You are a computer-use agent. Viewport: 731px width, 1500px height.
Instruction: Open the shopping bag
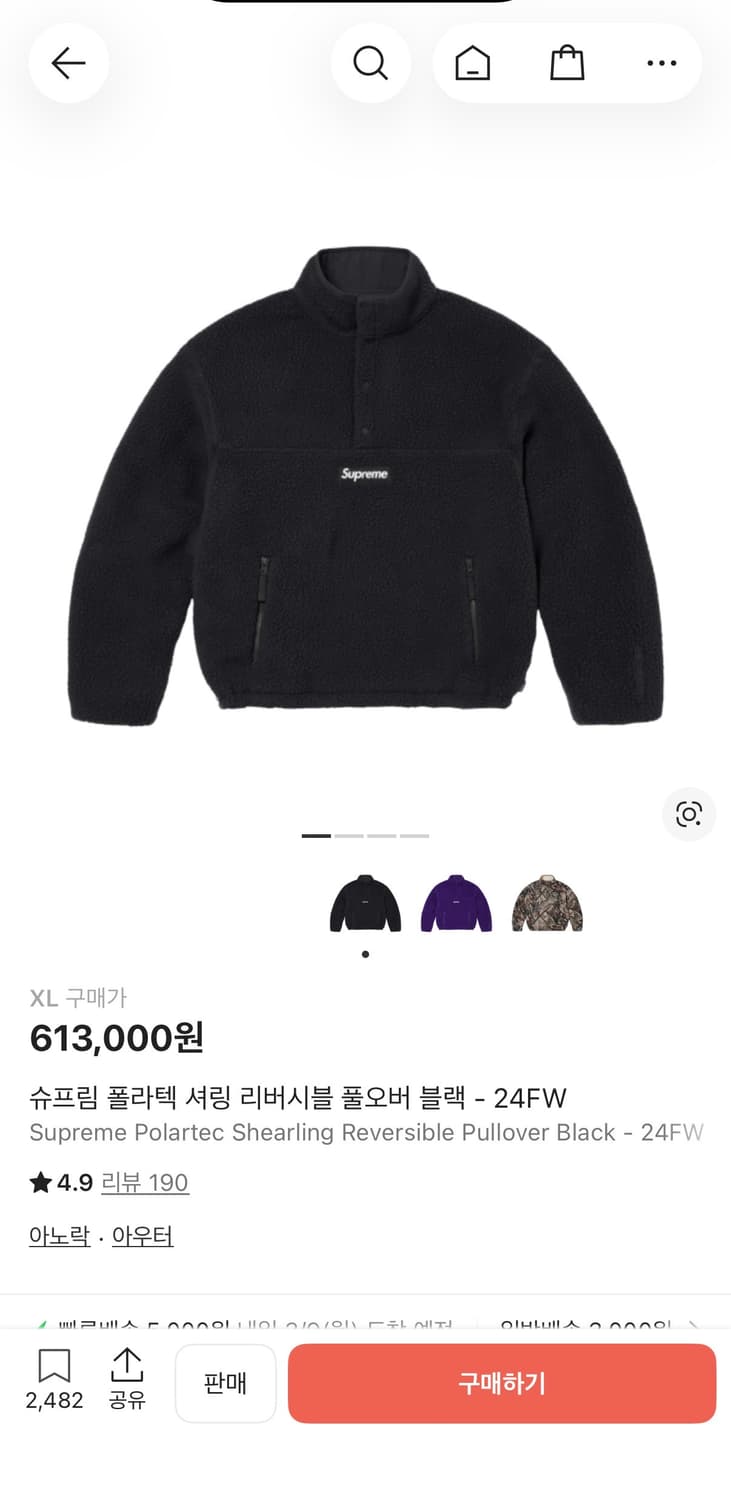567,62
